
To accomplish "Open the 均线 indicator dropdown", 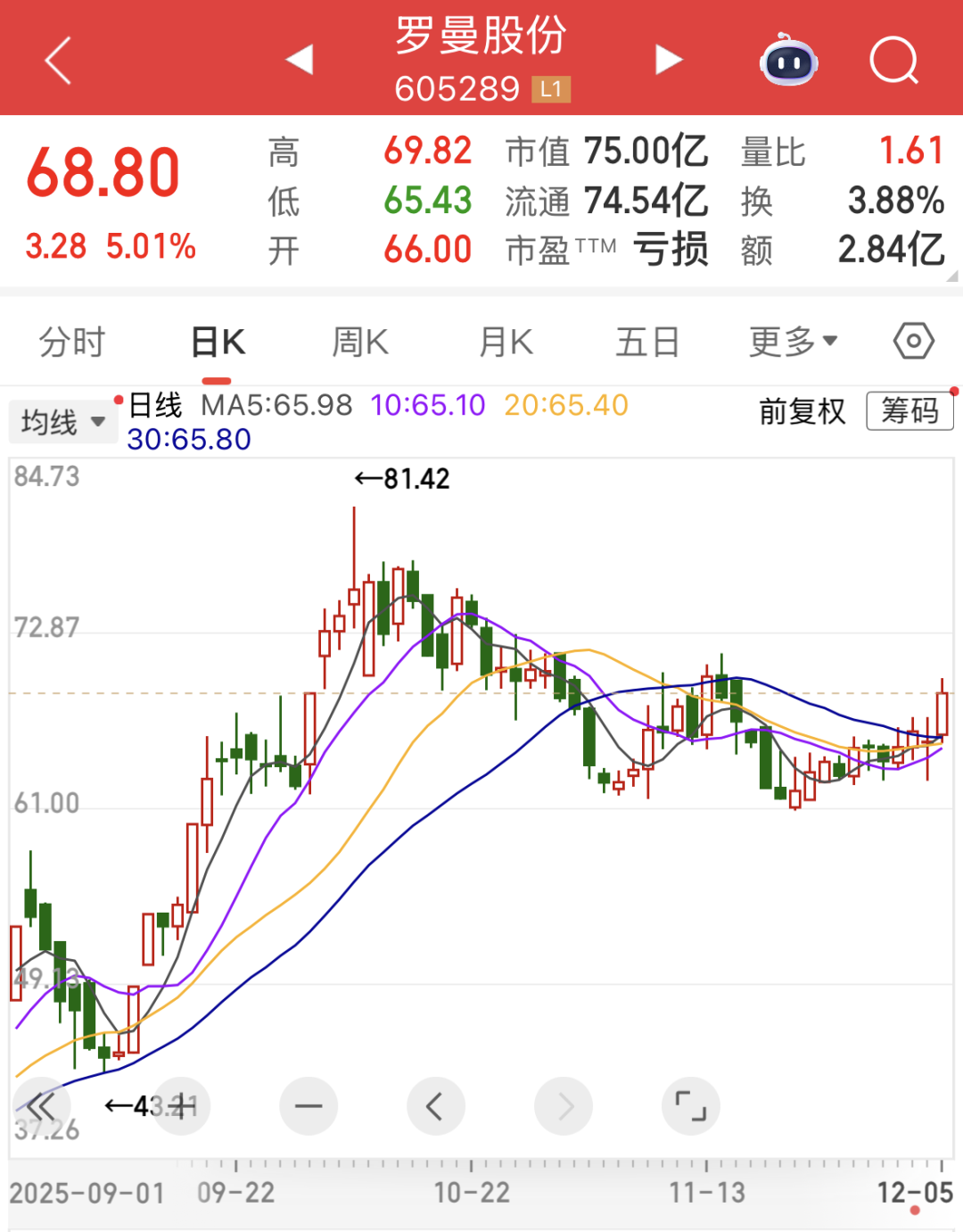I will point(62,422).
